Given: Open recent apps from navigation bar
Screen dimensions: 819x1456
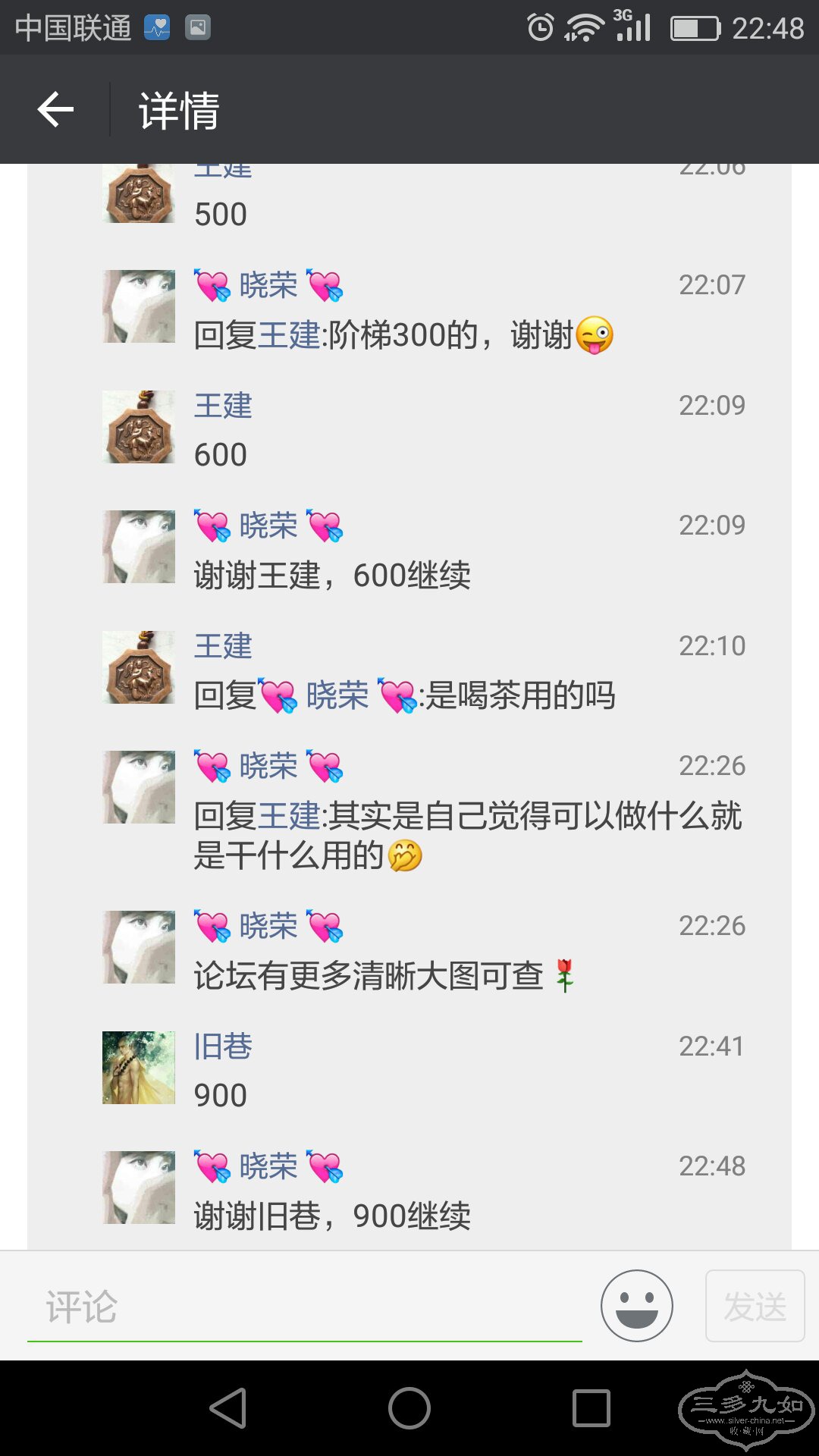Looking at the screenshot, I should point(591,1408).
